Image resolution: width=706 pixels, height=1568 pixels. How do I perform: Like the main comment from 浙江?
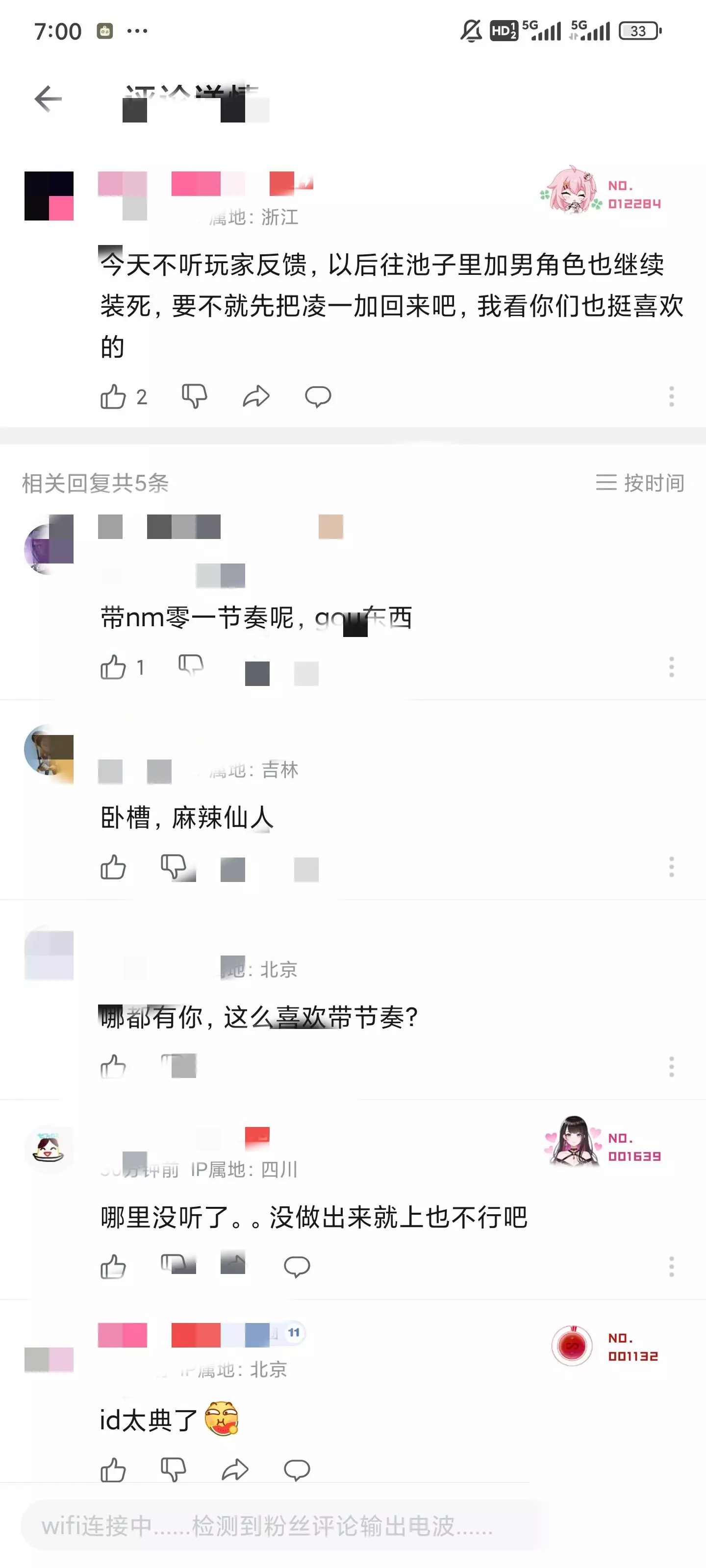113,397
